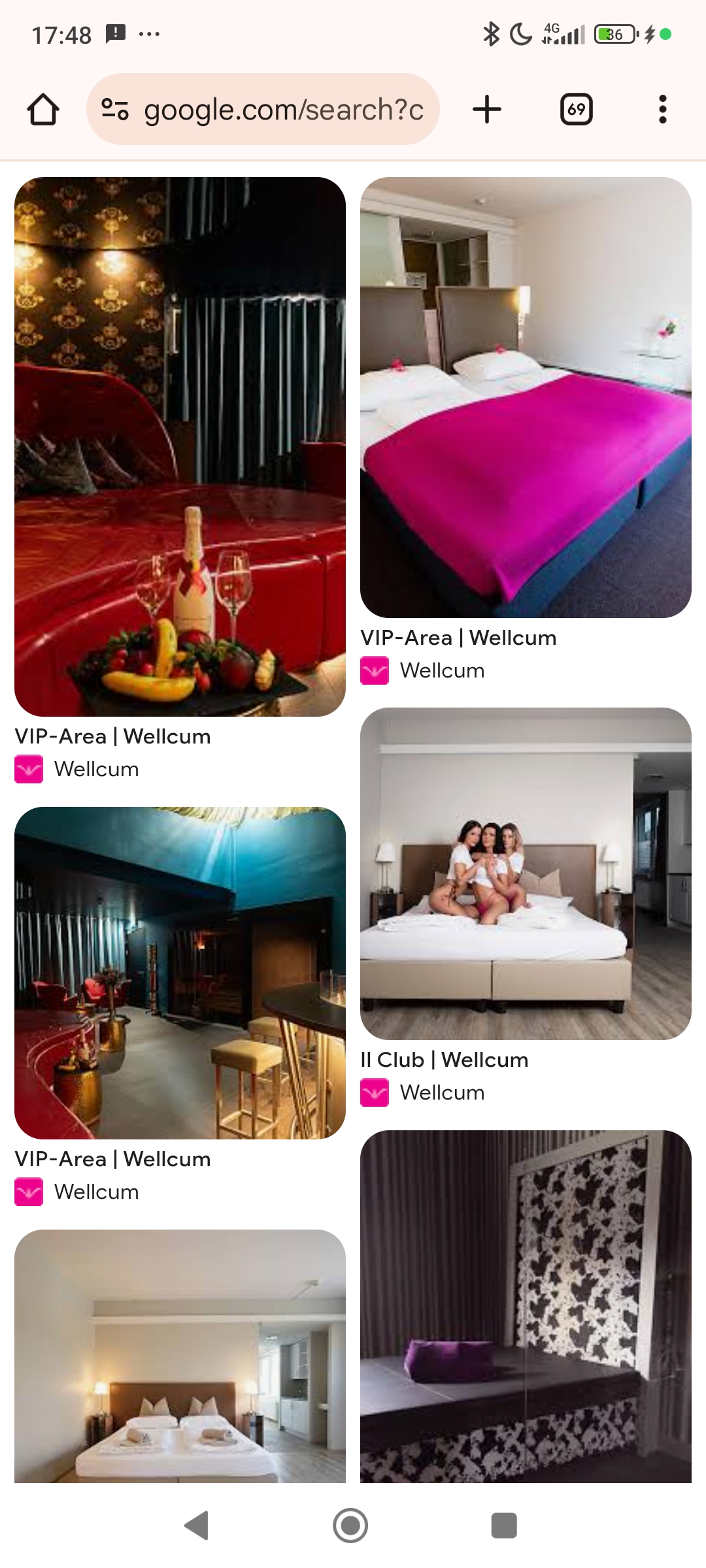Open a new browser tab
Screen dimensions: 706x1568
487,109
